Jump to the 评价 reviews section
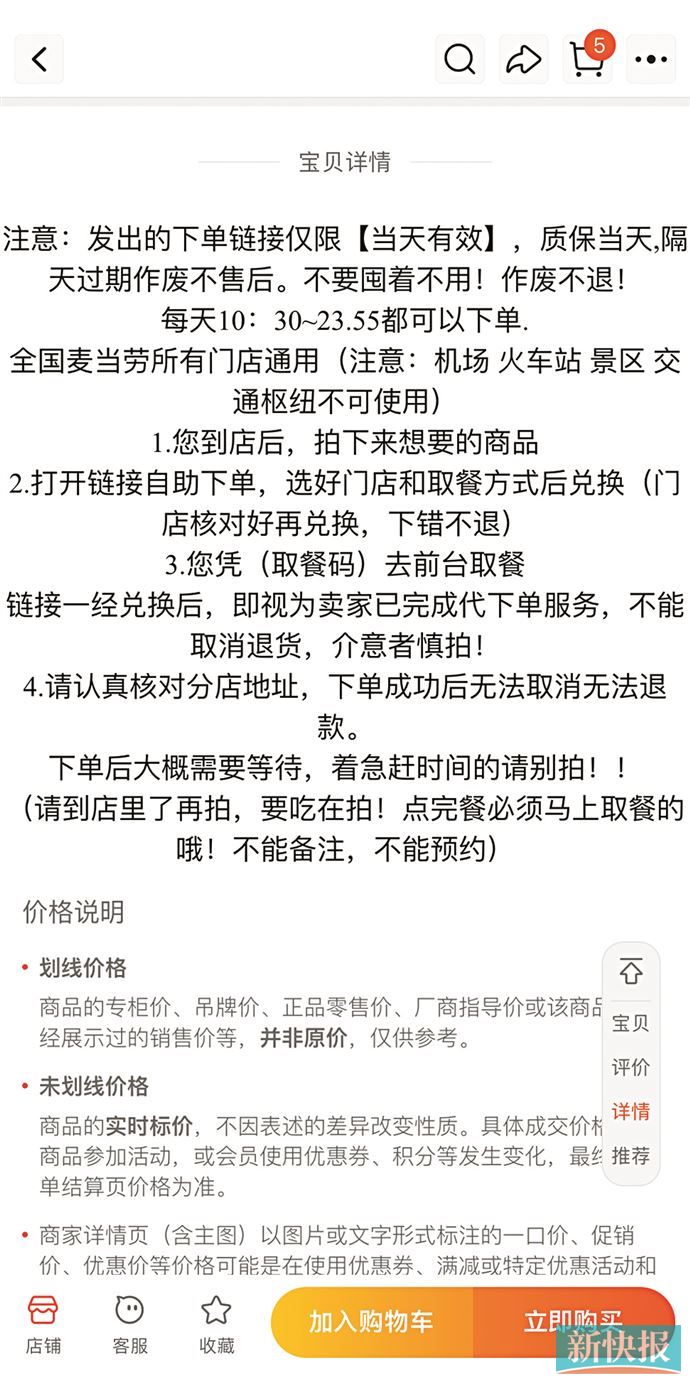690x1399 pixels. click(631, 1067)
